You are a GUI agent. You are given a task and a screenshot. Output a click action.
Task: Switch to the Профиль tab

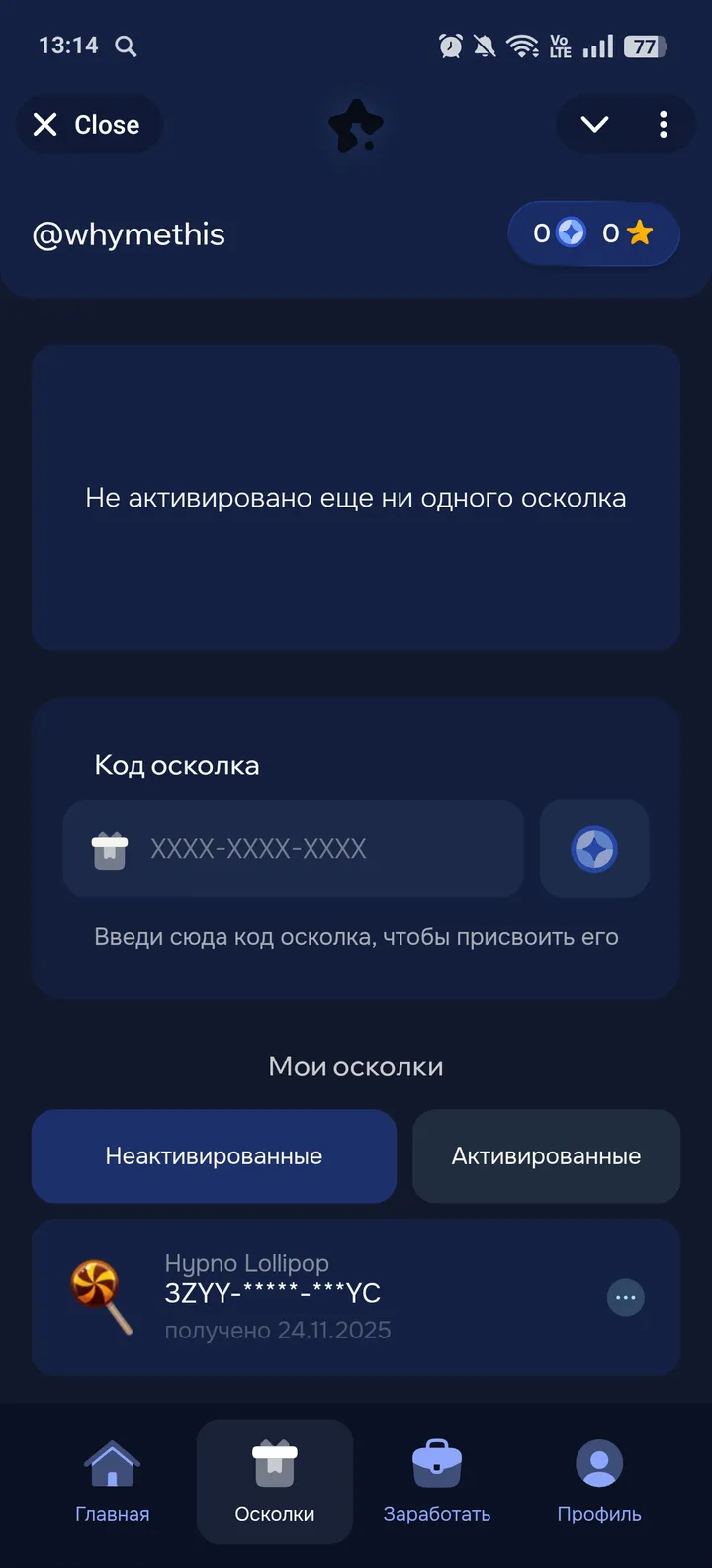pos(598,1513)
